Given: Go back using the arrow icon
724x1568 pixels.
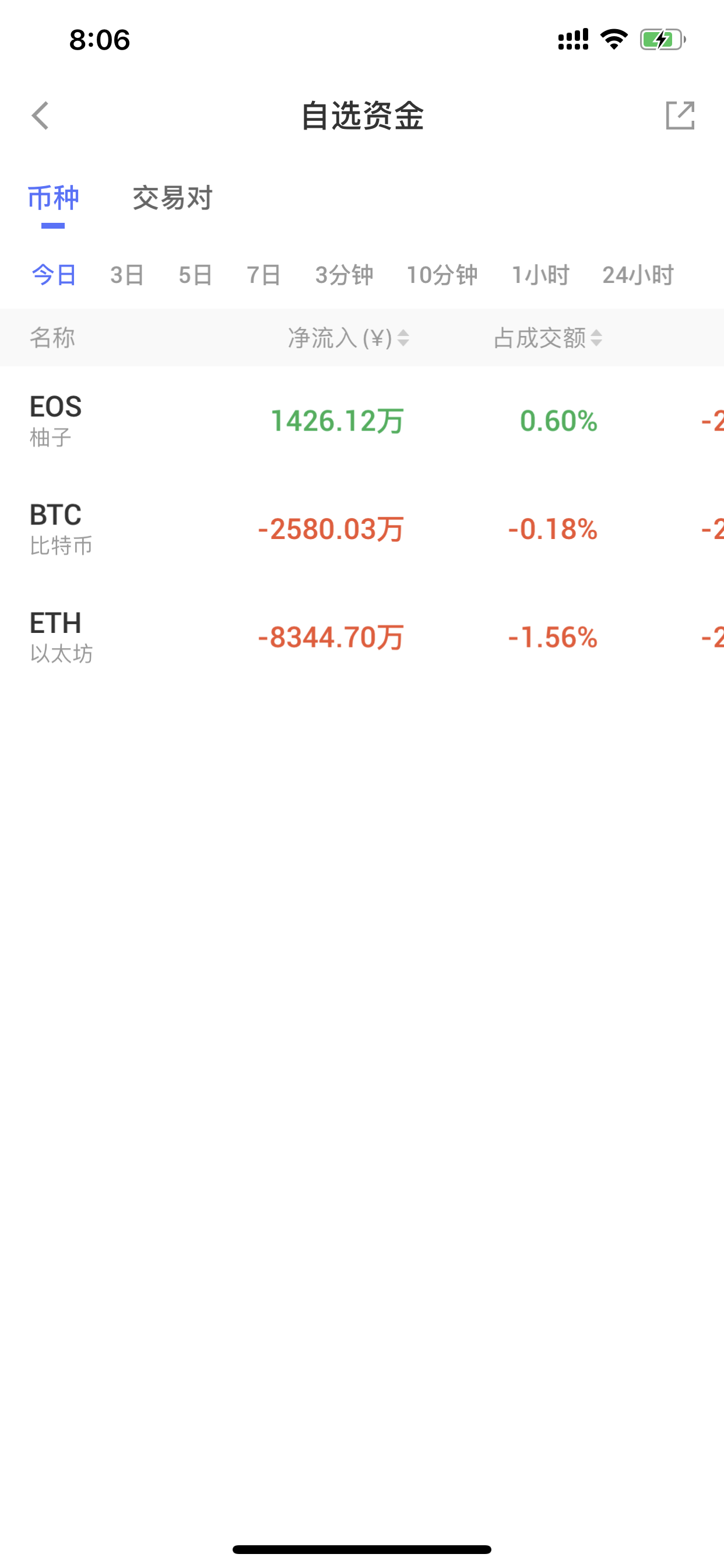Looking at the screenshot, I should (x=40, y=116).
